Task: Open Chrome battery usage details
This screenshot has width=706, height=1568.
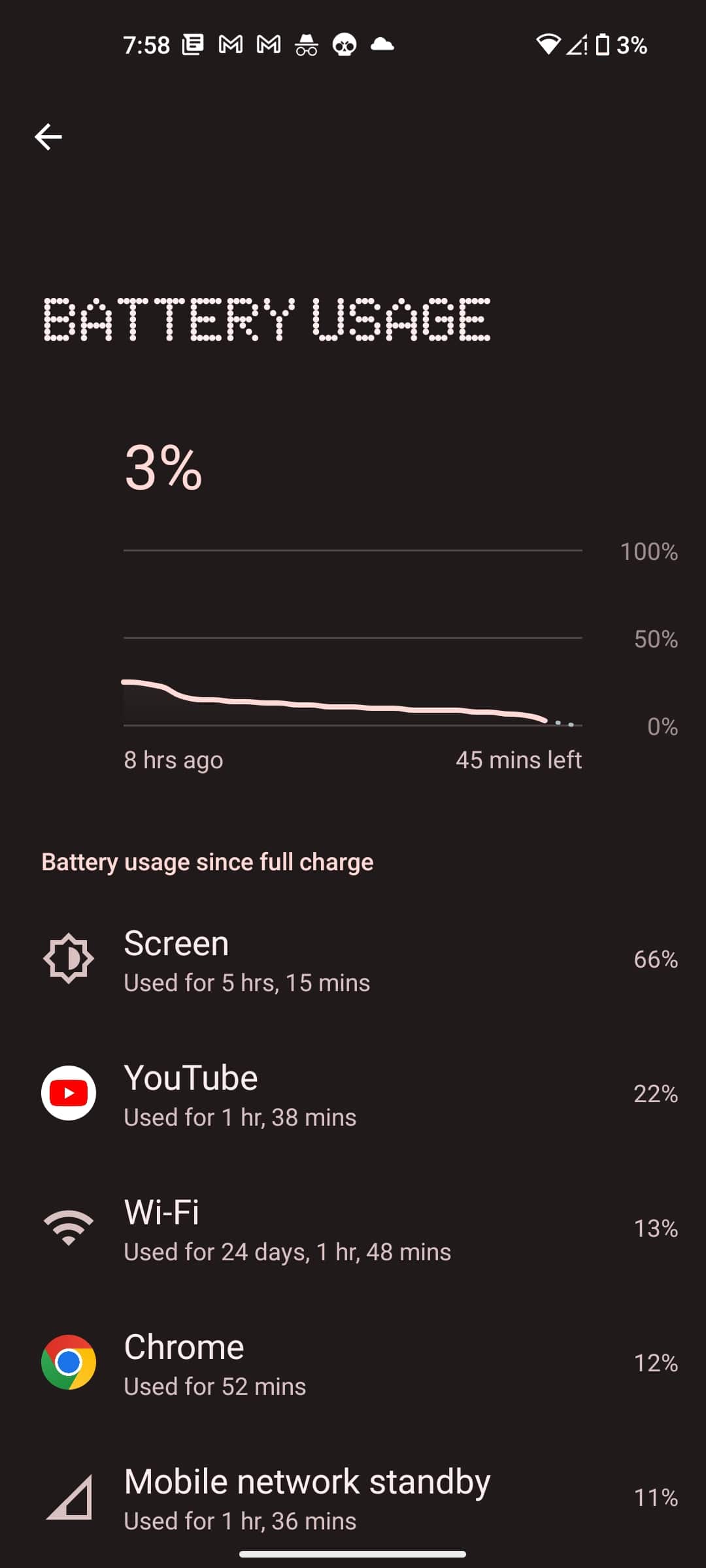Action: point(353,1364)
